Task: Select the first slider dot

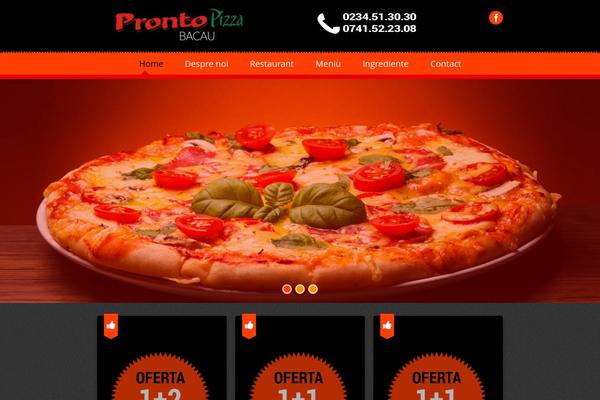Action: point(287,288)
